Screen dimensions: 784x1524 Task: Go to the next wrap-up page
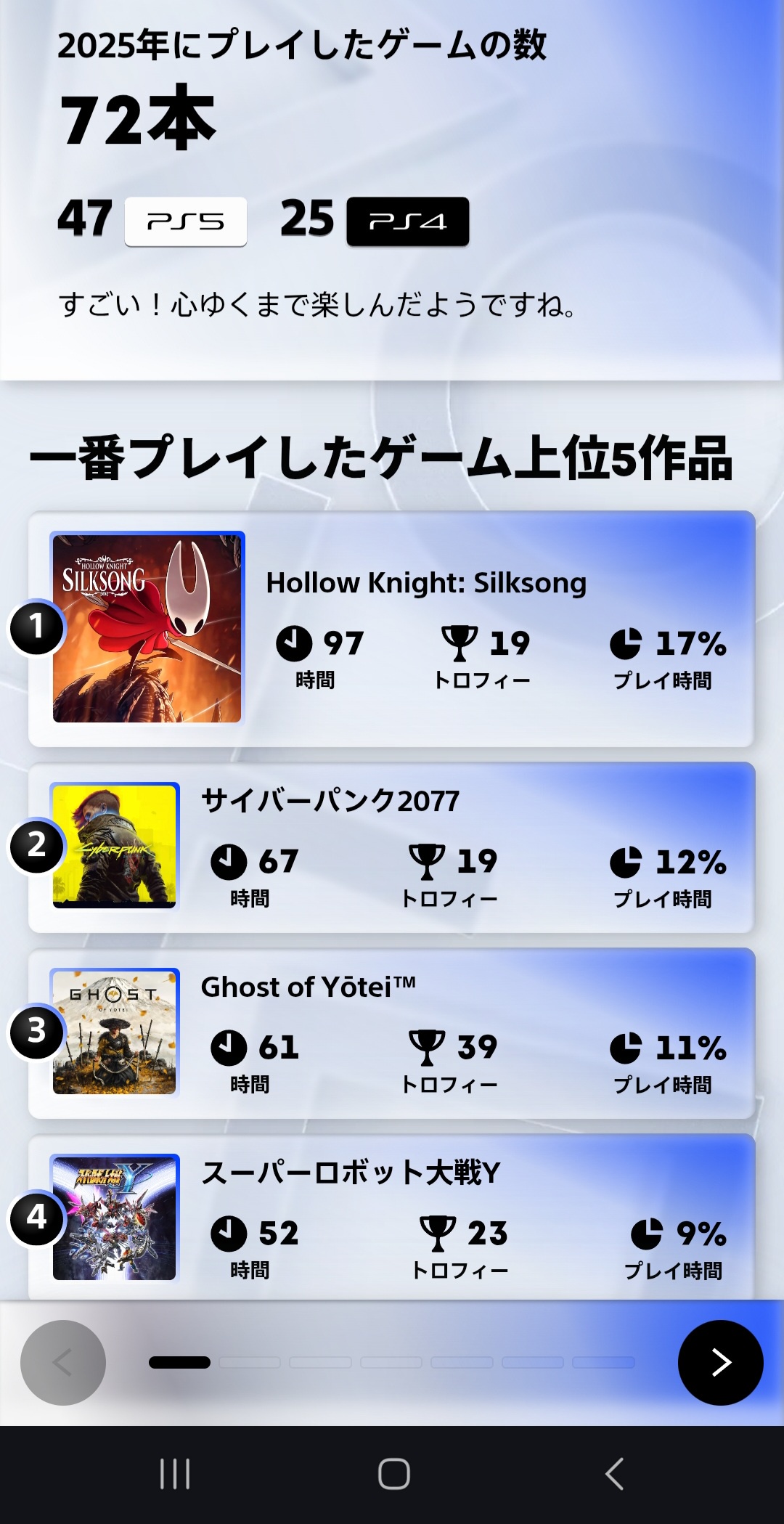(720, 1362)
